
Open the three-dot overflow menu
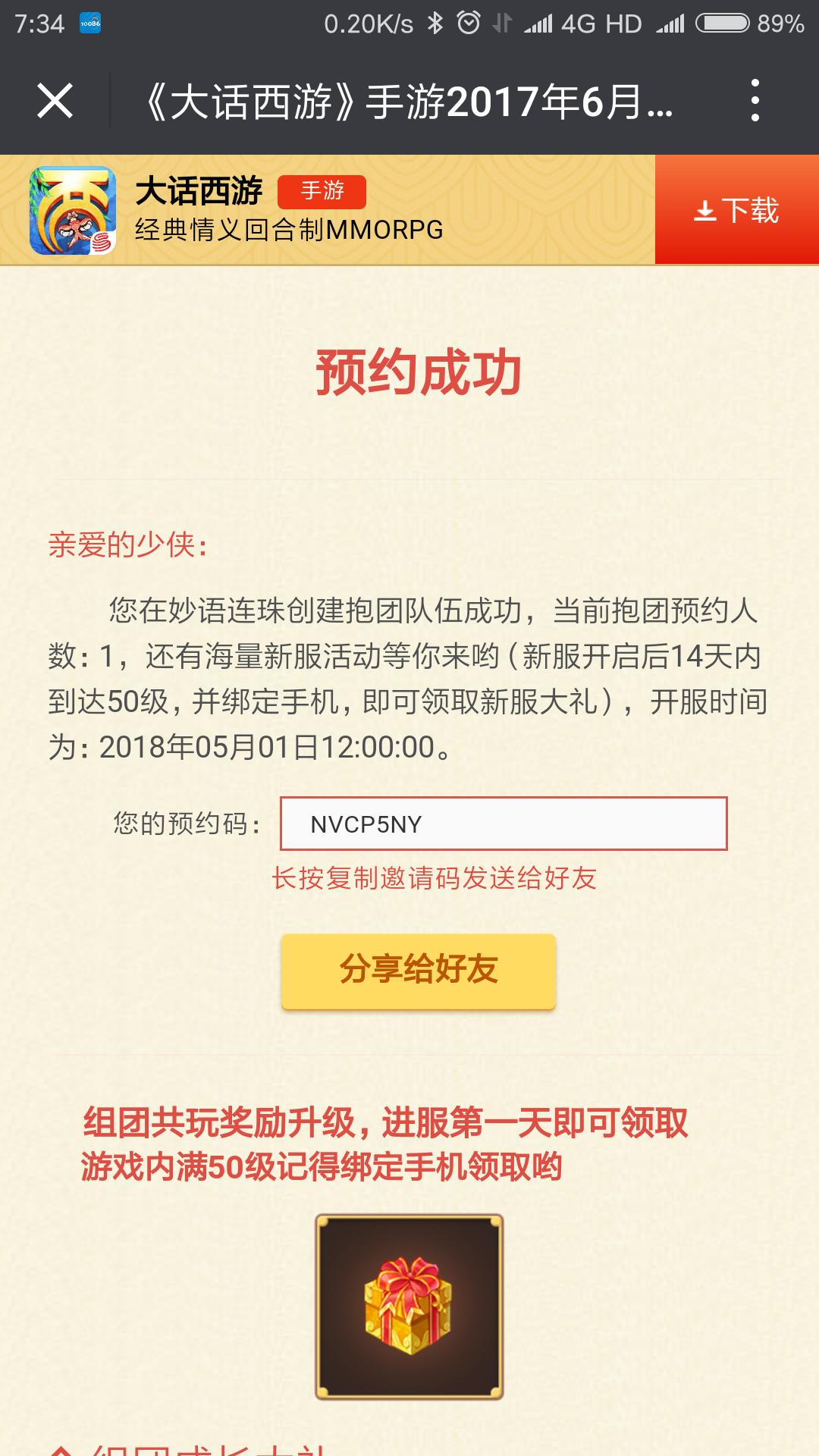pos(755,101)
